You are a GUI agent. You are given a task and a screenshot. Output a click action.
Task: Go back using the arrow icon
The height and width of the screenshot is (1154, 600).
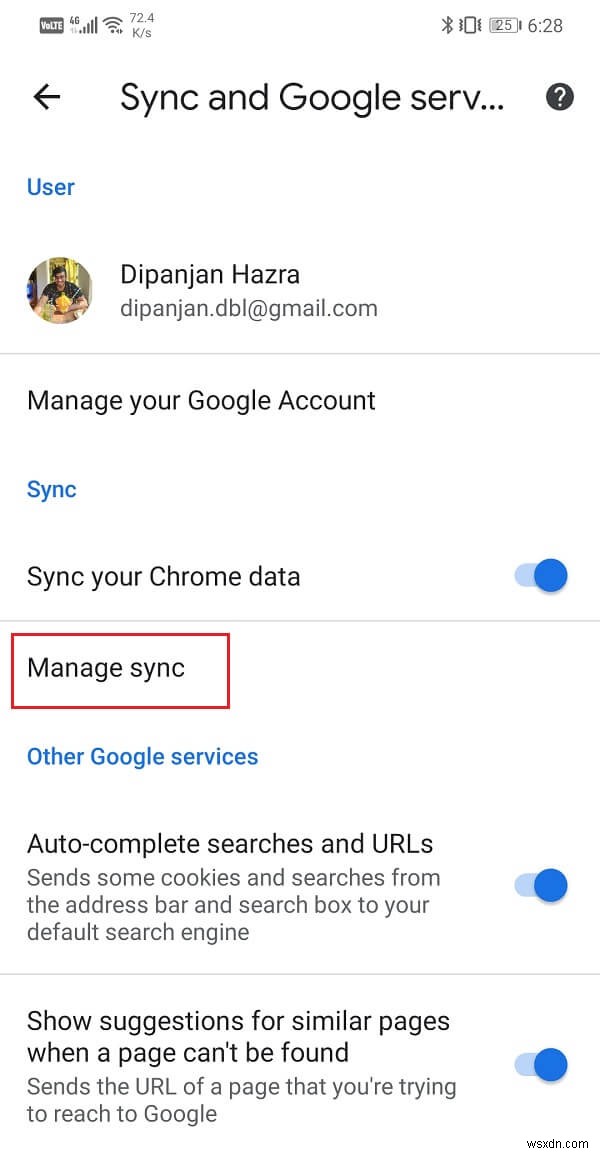pos(47,97)
